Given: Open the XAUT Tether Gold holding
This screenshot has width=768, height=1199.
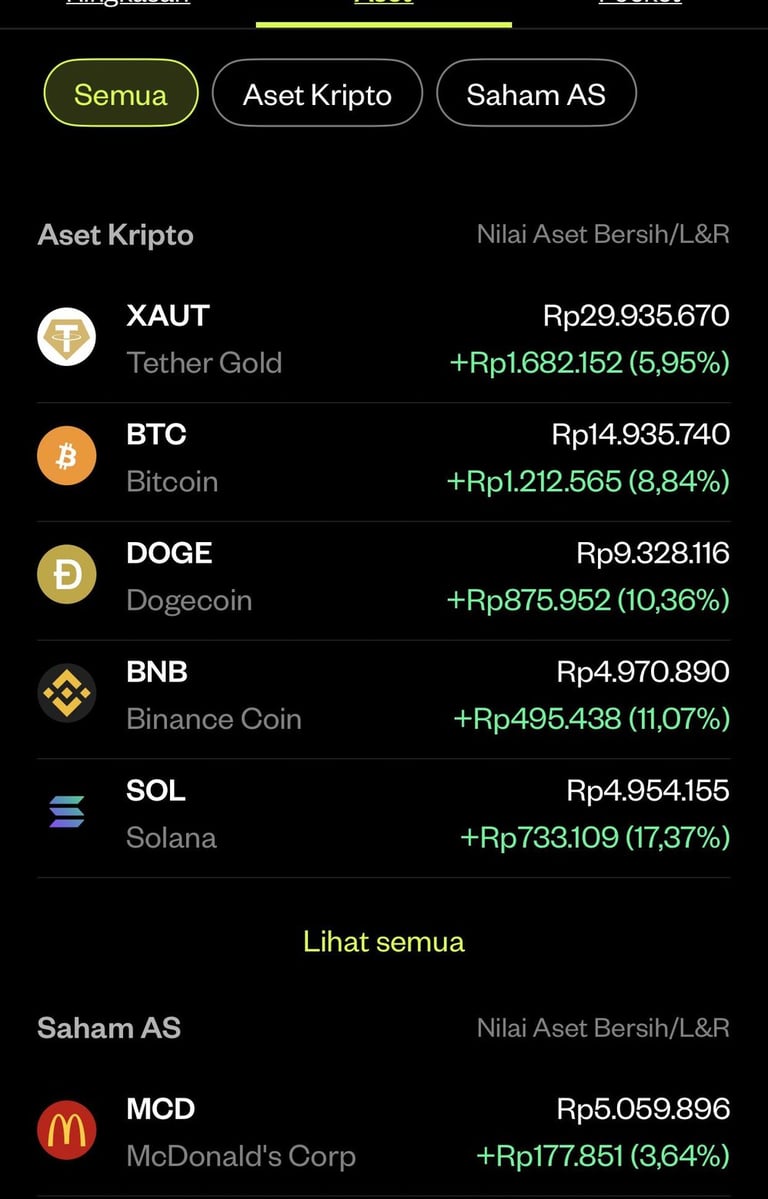Looking at the screenshot, I should click(383, 338).
